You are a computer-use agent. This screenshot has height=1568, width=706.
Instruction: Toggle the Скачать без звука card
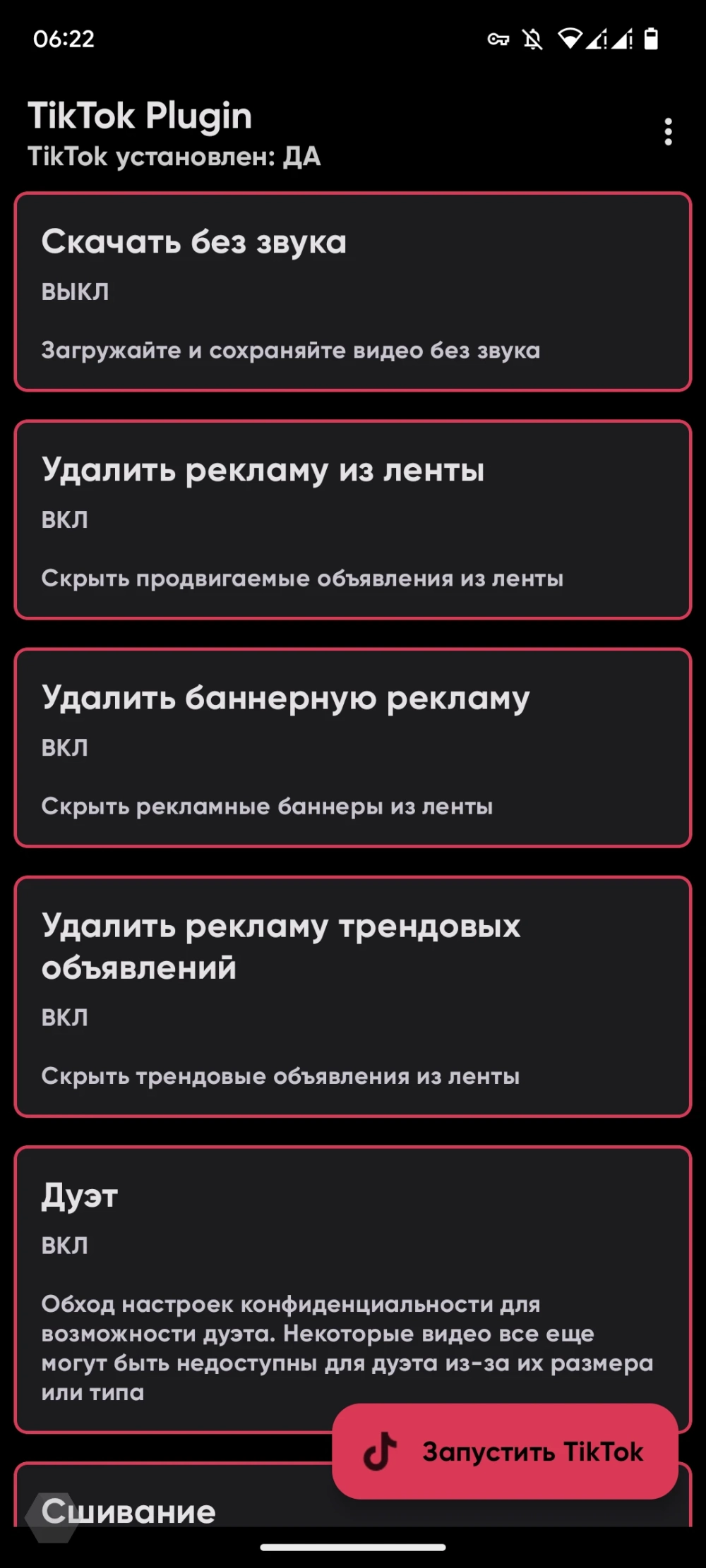tap(353, 291)
